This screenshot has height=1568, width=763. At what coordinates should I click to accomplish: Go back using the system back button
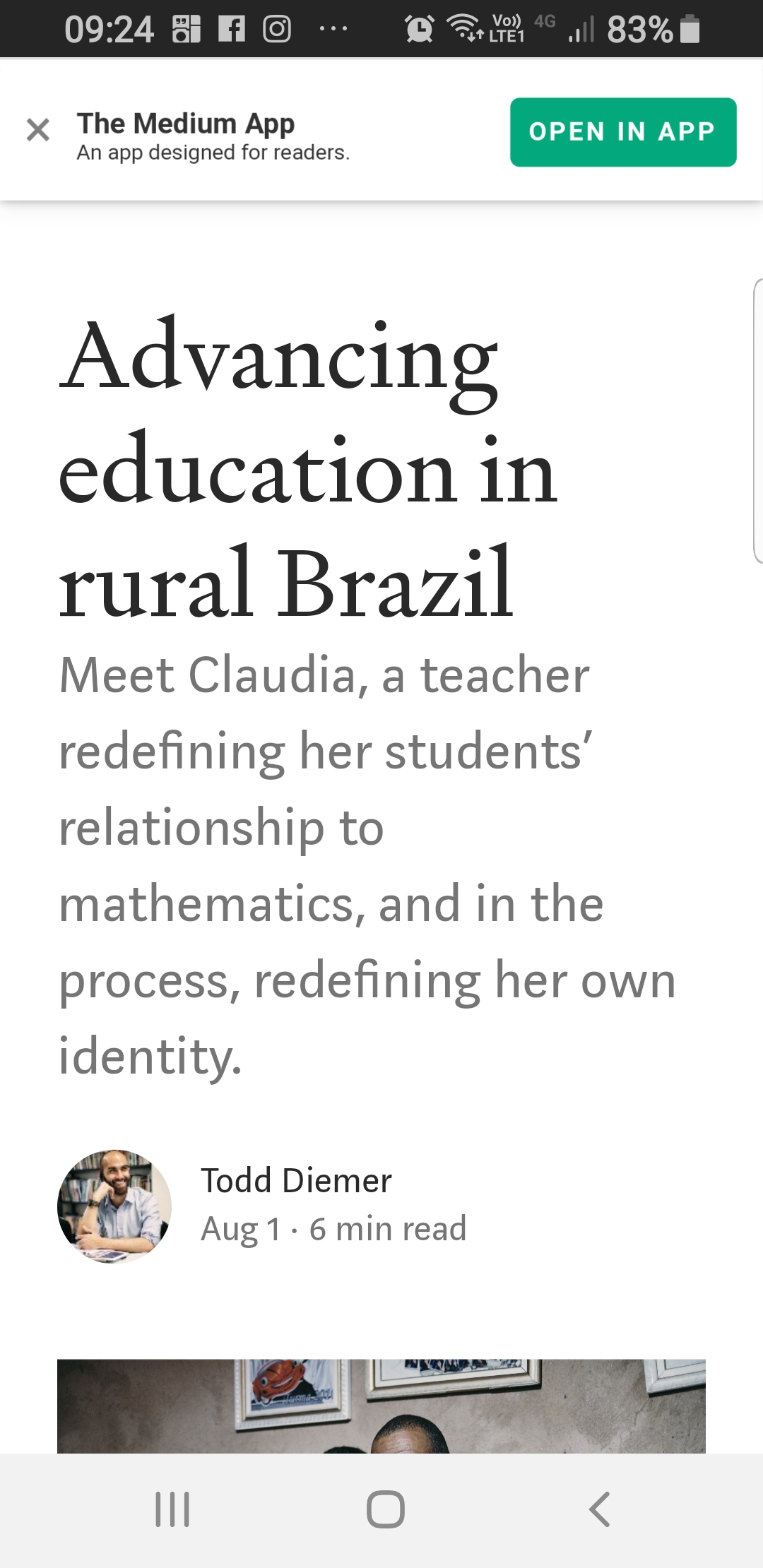(x=599, y=1509)
